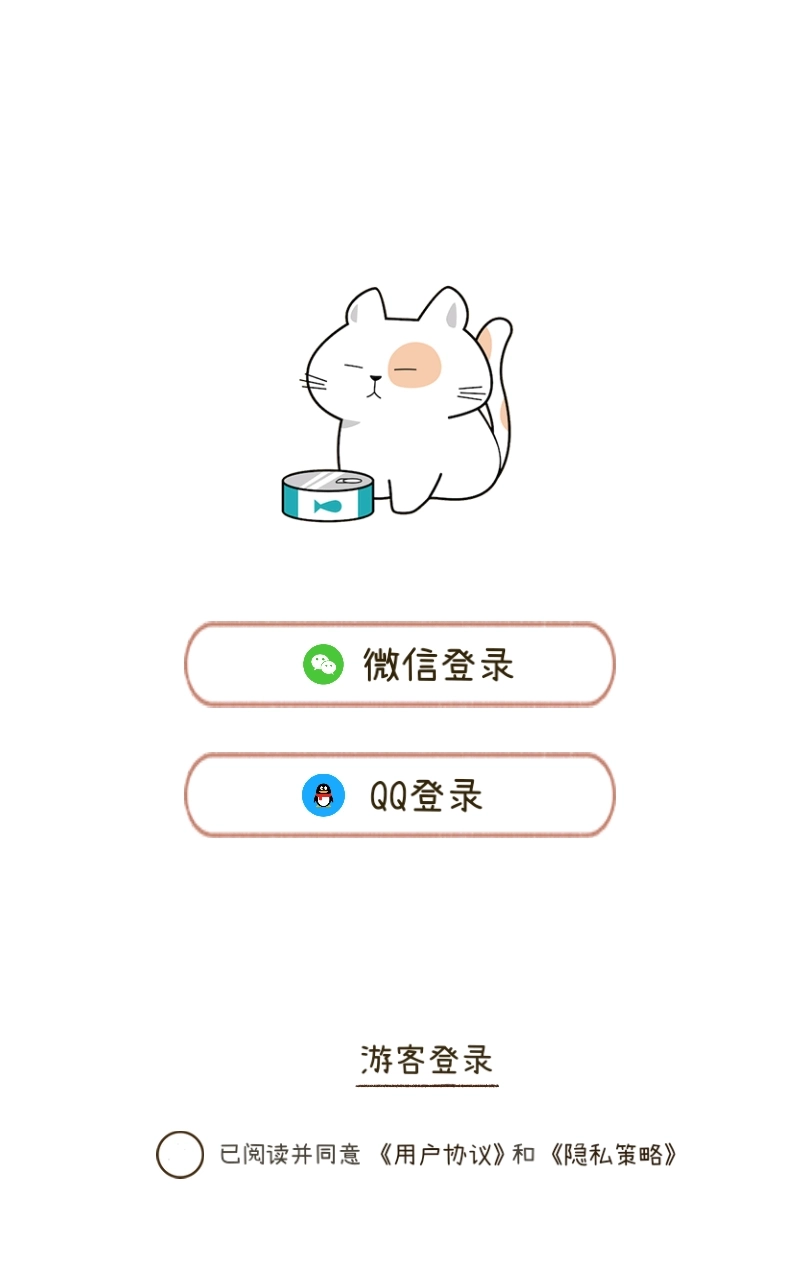
Task: Choose the QQ登录 login button
Action: [x=400, y=795]
